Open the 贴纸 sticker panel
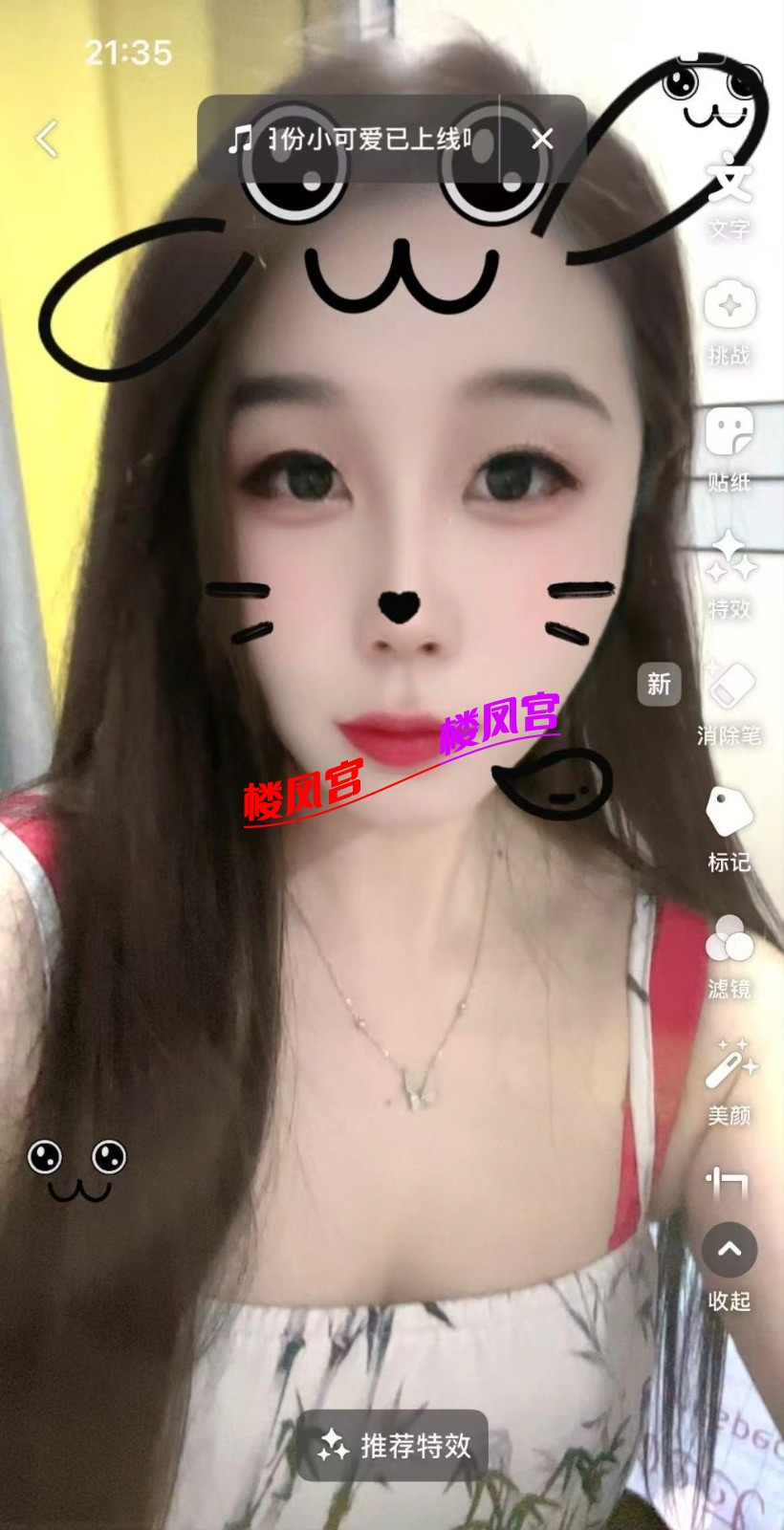The image size is (784, 1530). pos(729,448)
